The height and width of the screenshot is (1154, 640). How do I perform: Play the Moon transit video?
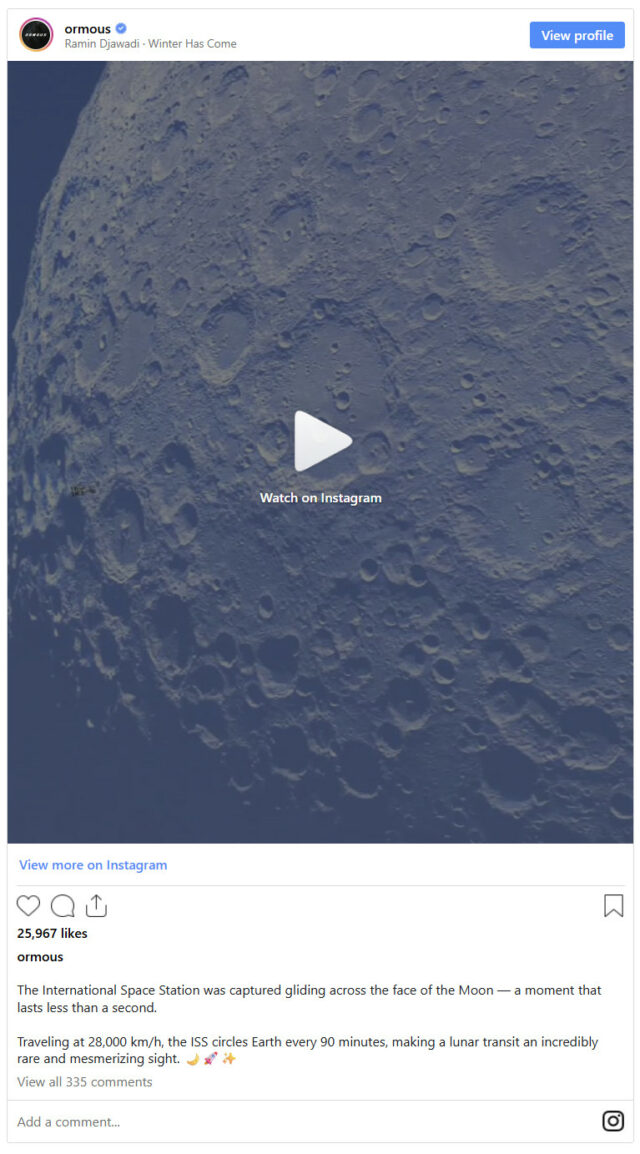322,441
